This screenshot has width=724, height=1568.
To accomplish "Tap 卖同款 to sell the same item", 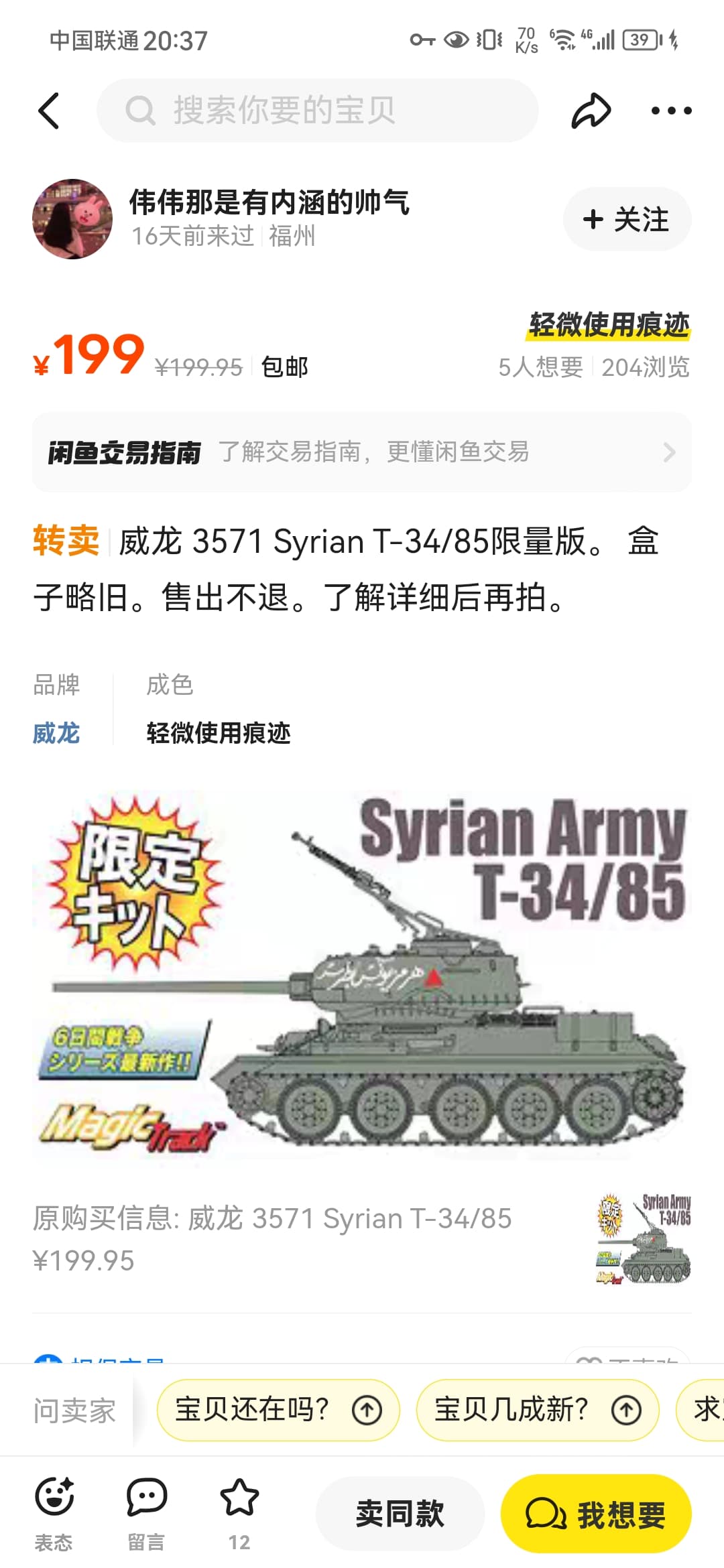I will click(x=400, y=1514).
